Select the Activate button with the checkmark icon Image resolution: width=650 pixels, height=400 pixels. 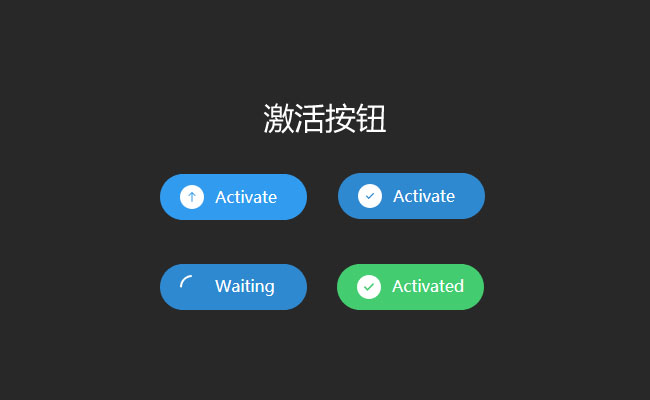click(411, 196)
